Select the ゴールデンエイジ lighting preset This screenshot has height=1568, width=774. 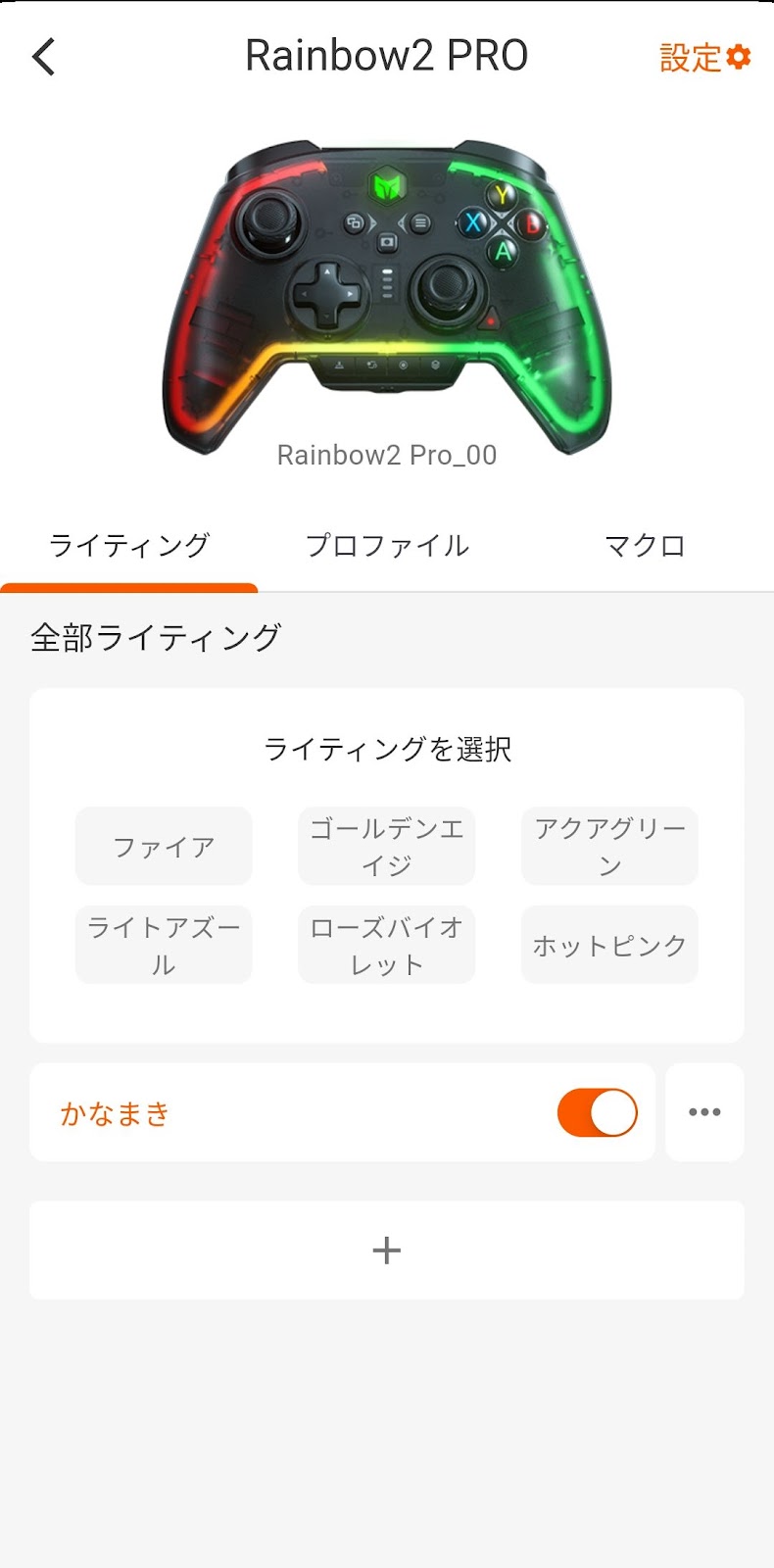[386, 847]
